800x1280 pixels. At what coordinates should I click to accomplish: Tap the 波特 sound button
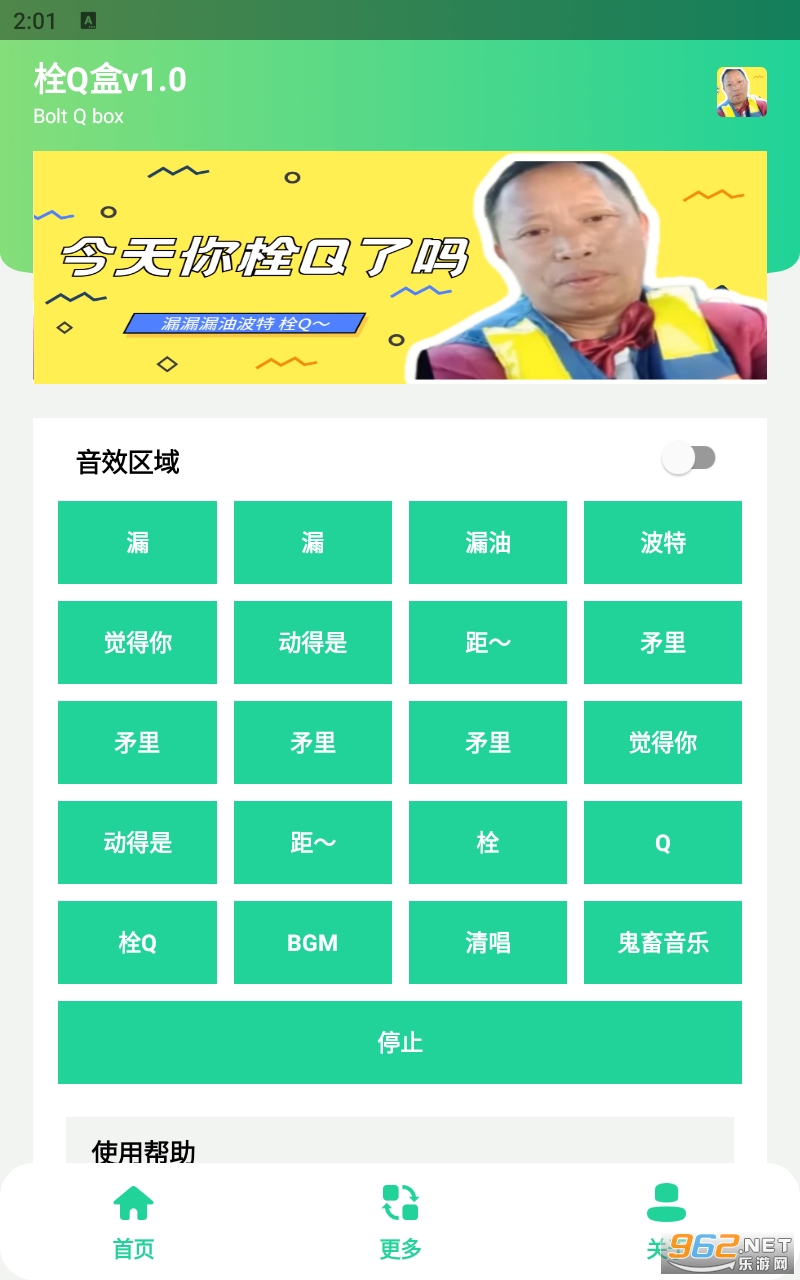(x=663, y=542)
